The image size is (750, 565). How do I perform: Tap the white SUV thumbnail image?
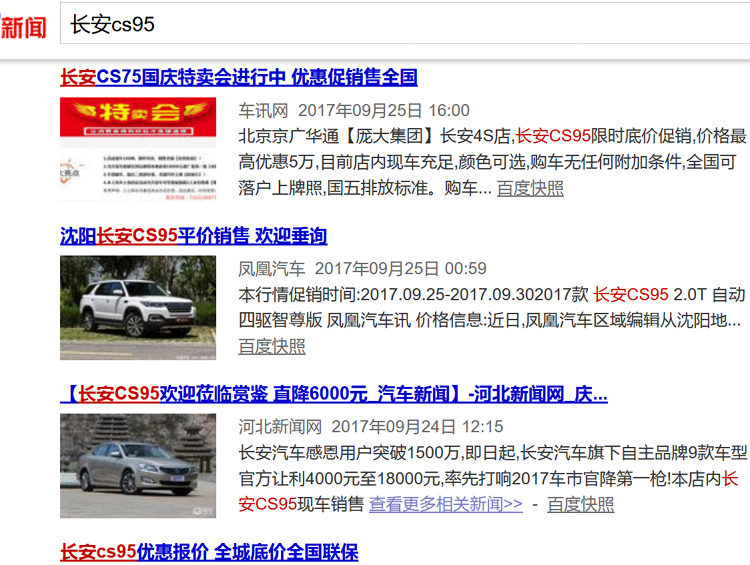[x=137, y=307]
